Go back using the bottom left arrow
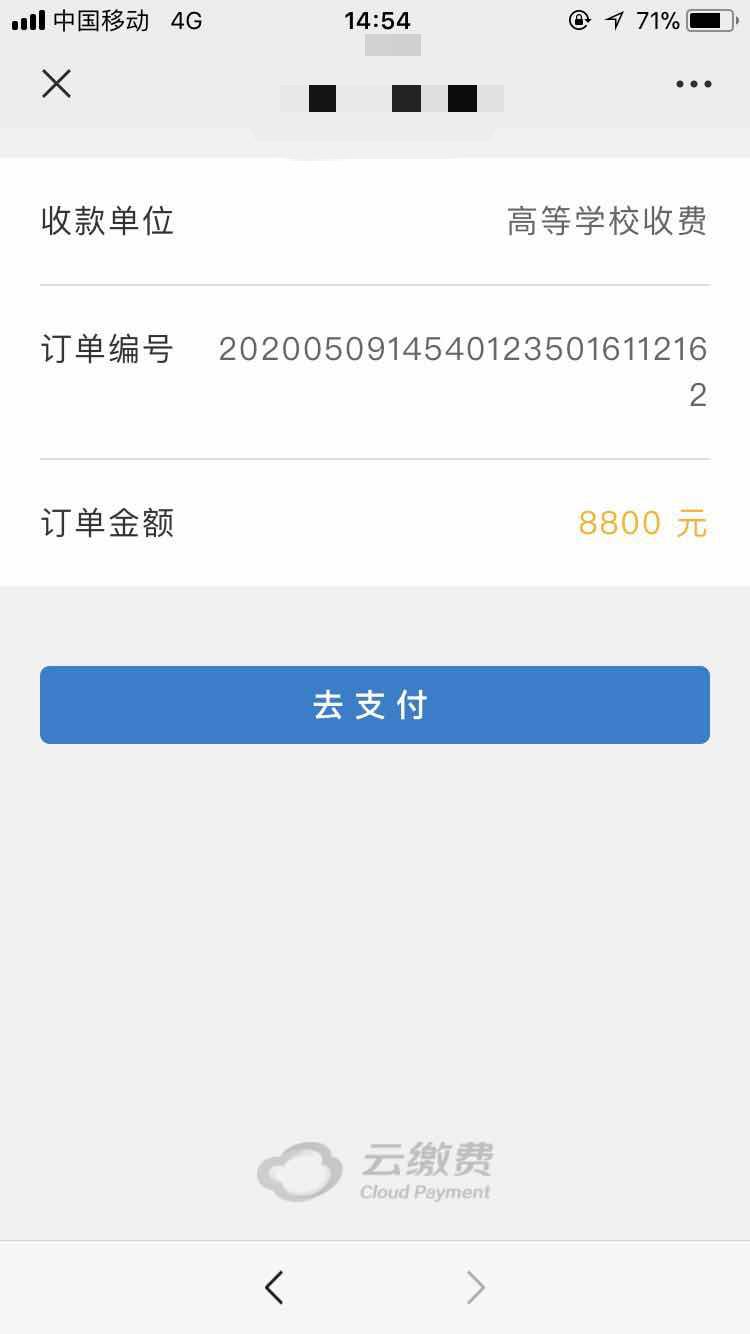This screenshot has width=750, height=1334. coord(274,1287)
